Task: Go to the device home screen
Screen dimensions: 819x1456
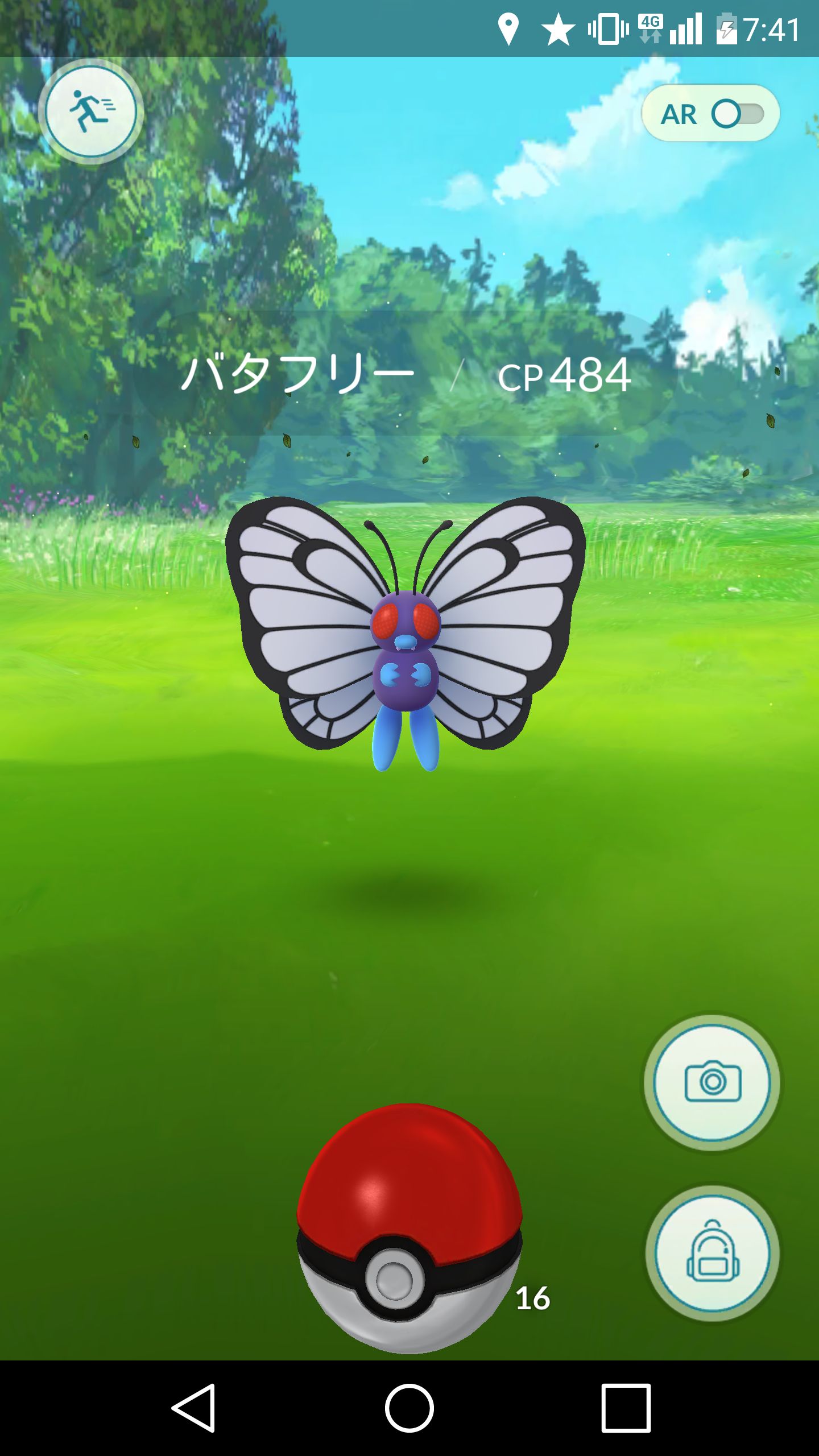Action: [409, 1408]
